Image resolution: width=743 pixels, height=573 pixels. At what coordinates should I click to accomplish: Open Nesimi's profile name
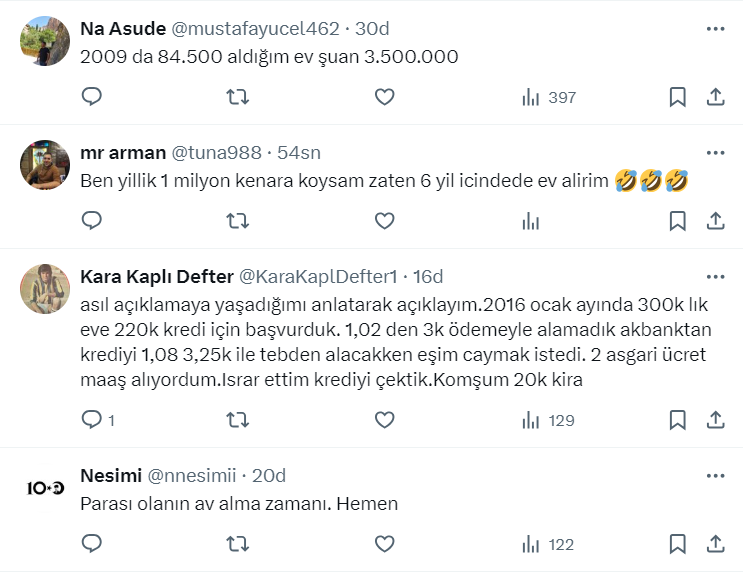point(110,475)
